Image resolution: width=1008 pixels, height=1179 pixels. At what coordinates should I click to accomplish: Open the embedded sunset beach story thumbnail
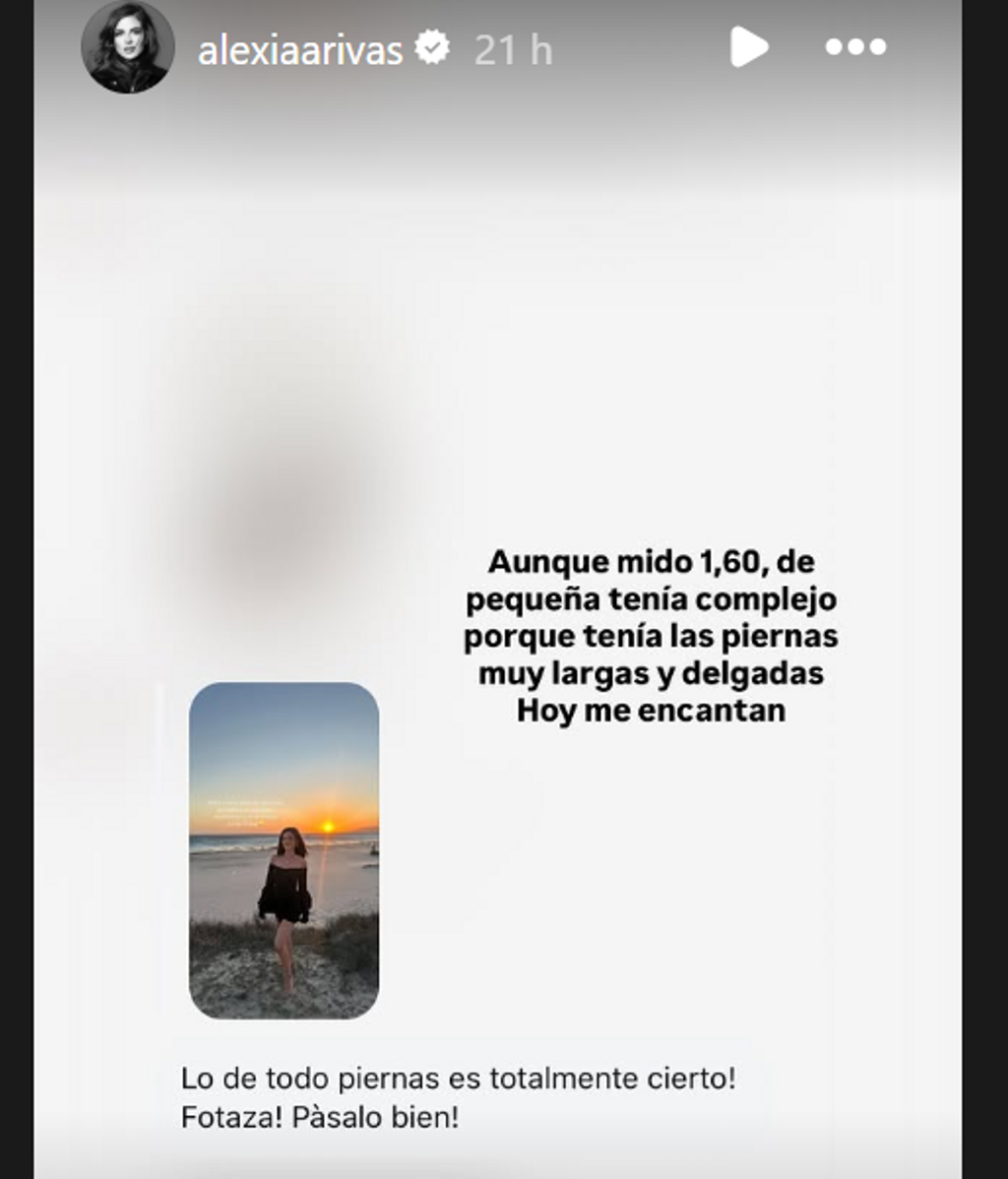282,846
